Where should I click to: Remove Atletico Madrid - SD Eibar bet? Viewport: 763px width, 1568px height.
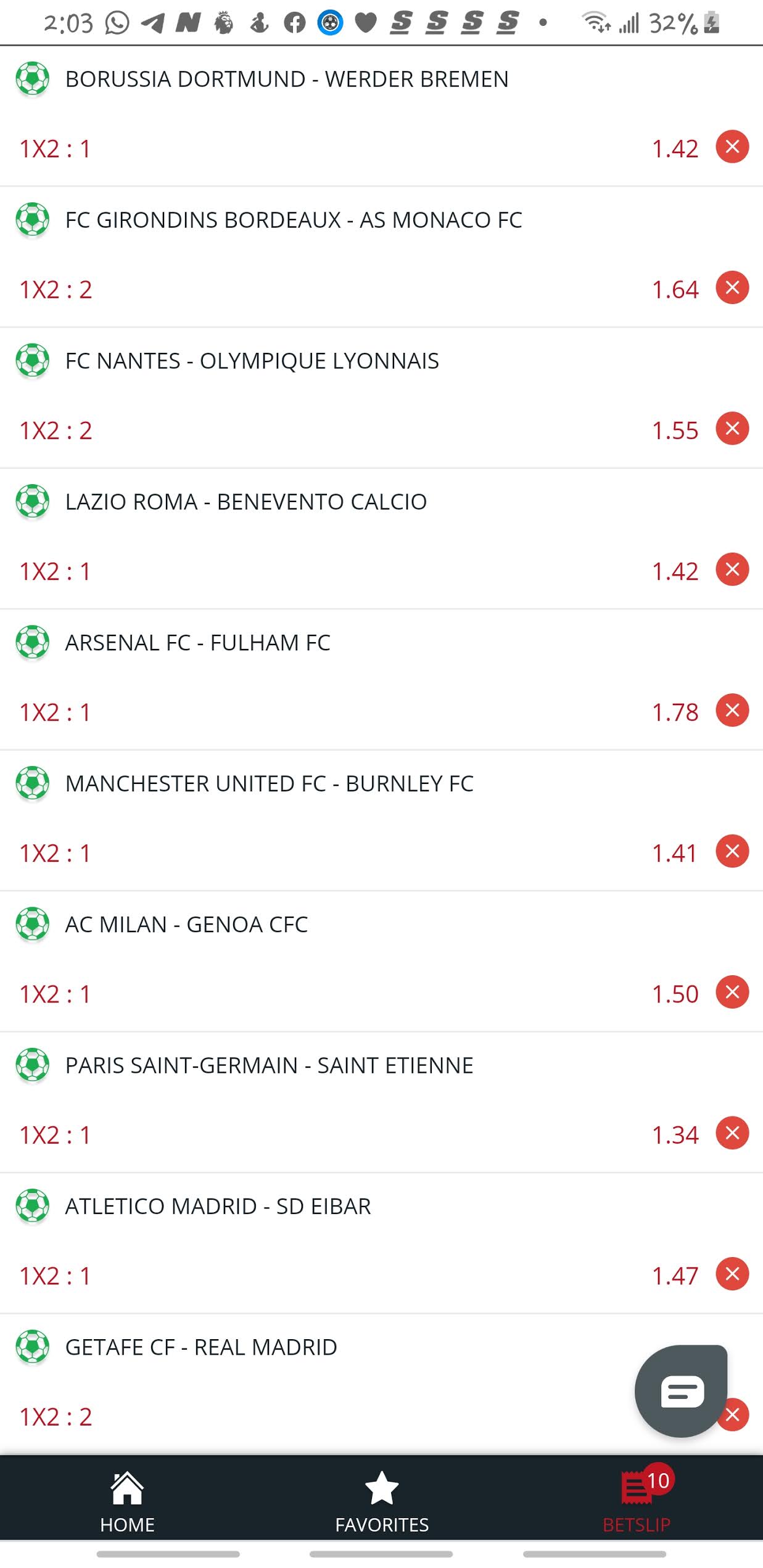pyautogui.click(x=732, y=1274)
